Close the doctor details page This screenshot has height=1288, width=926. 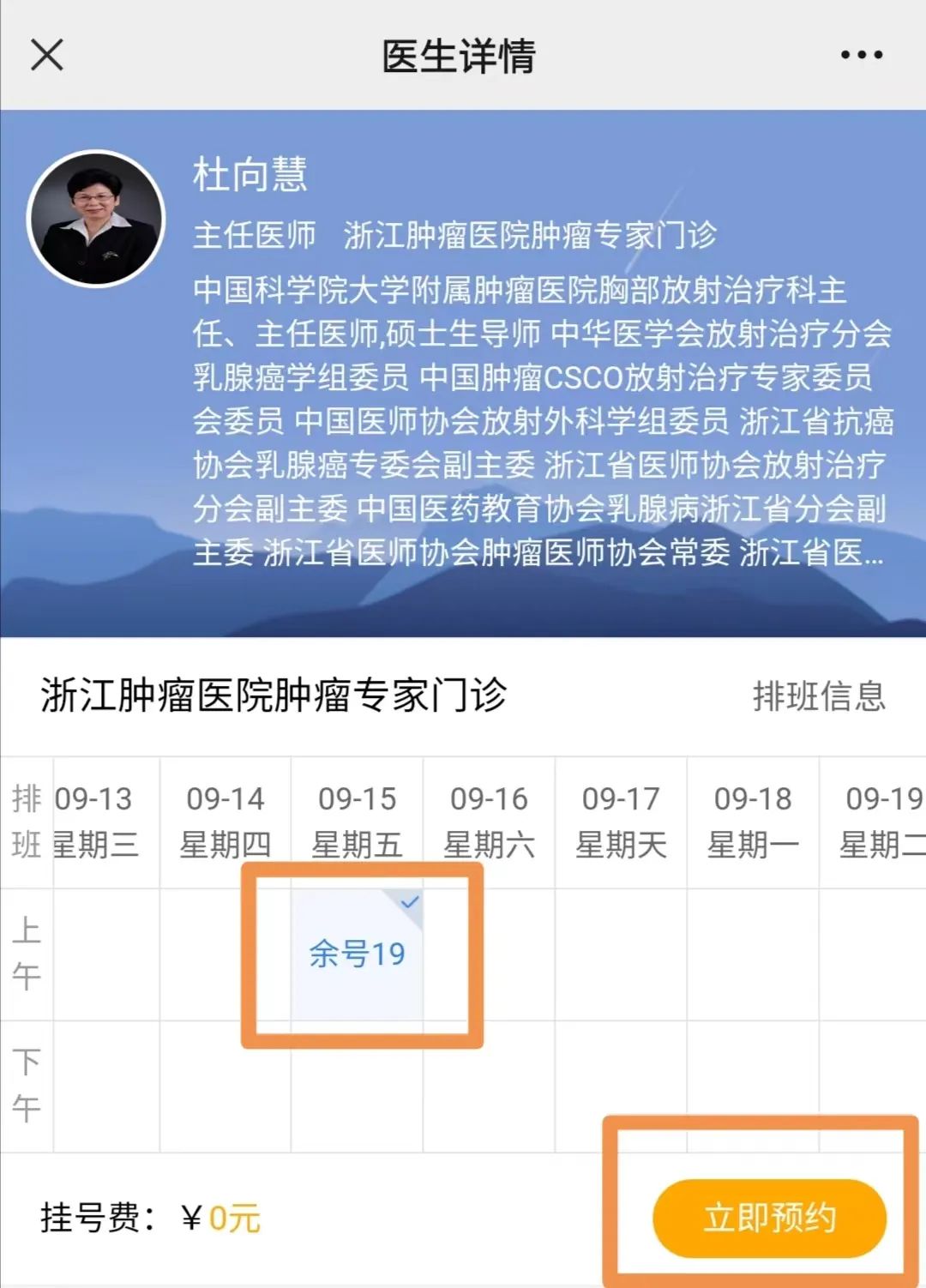click(47, 55)
